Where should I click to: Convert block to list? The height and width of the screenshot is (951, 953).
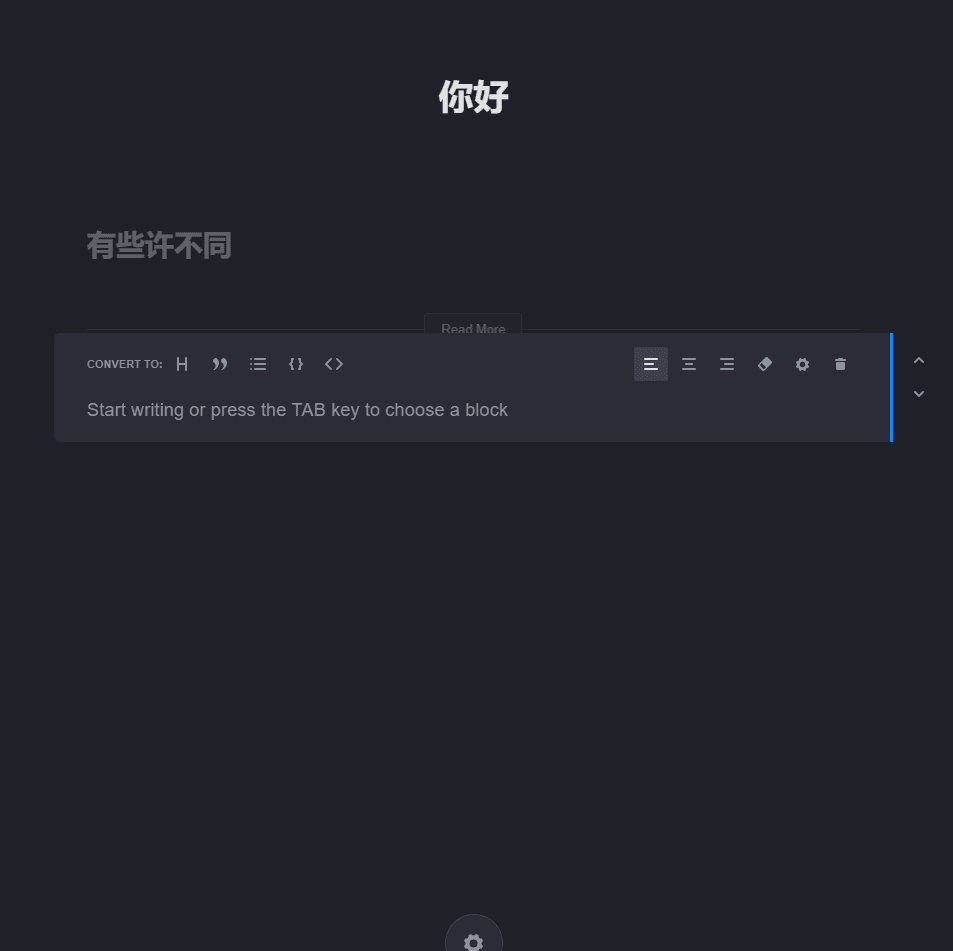258,364
